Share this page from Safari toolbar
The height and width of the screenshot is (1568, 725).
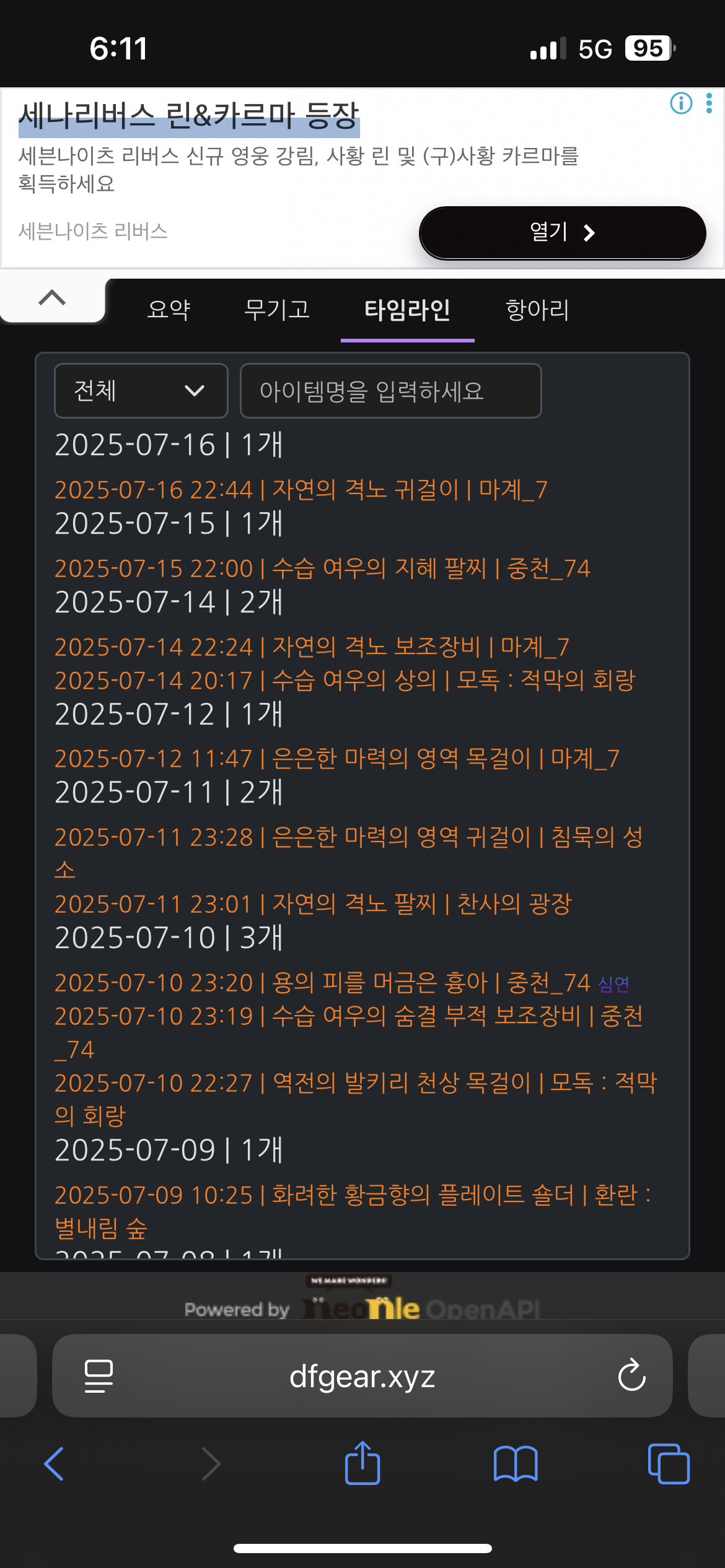pos(362,1464)
